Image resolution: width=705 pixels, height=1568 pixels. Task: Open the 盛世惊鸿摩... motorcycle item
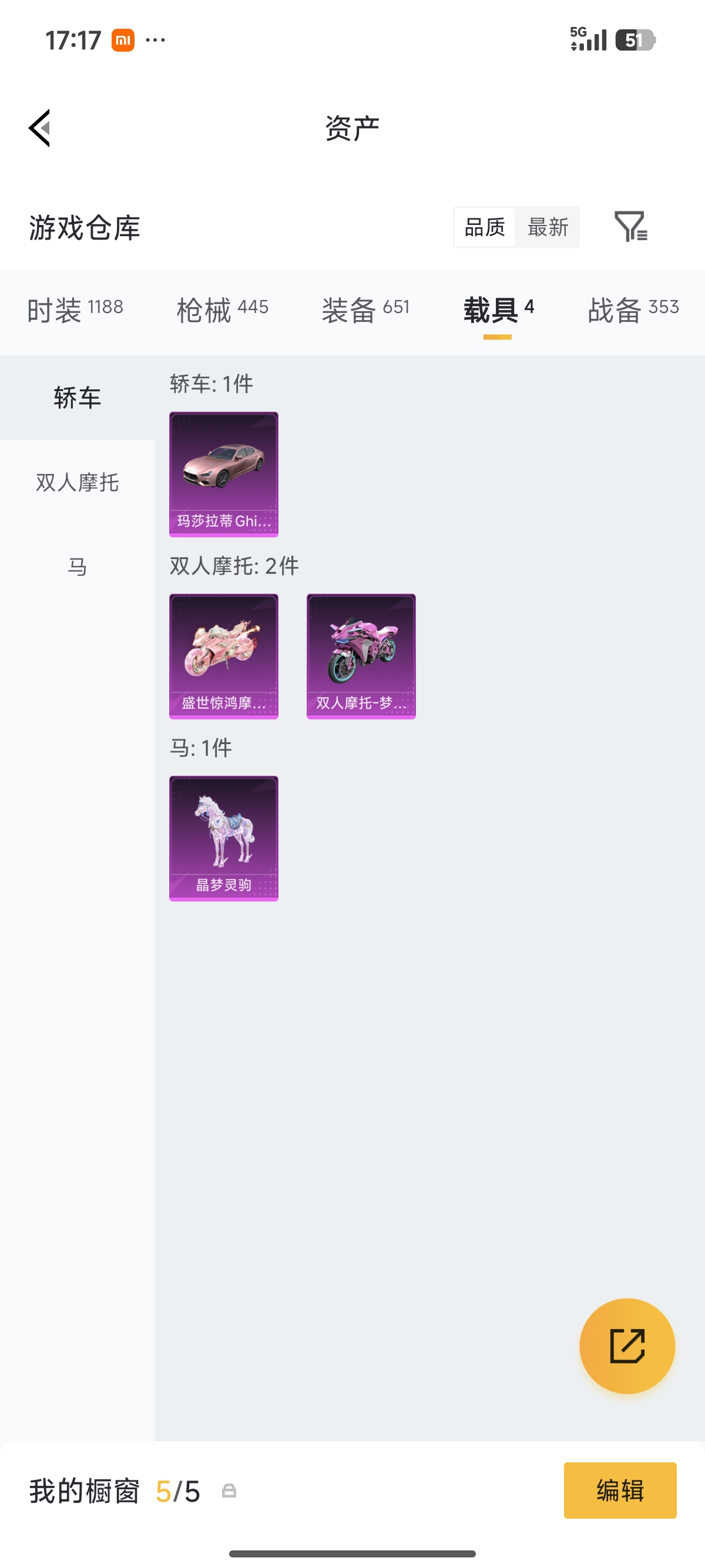[223, 656]
